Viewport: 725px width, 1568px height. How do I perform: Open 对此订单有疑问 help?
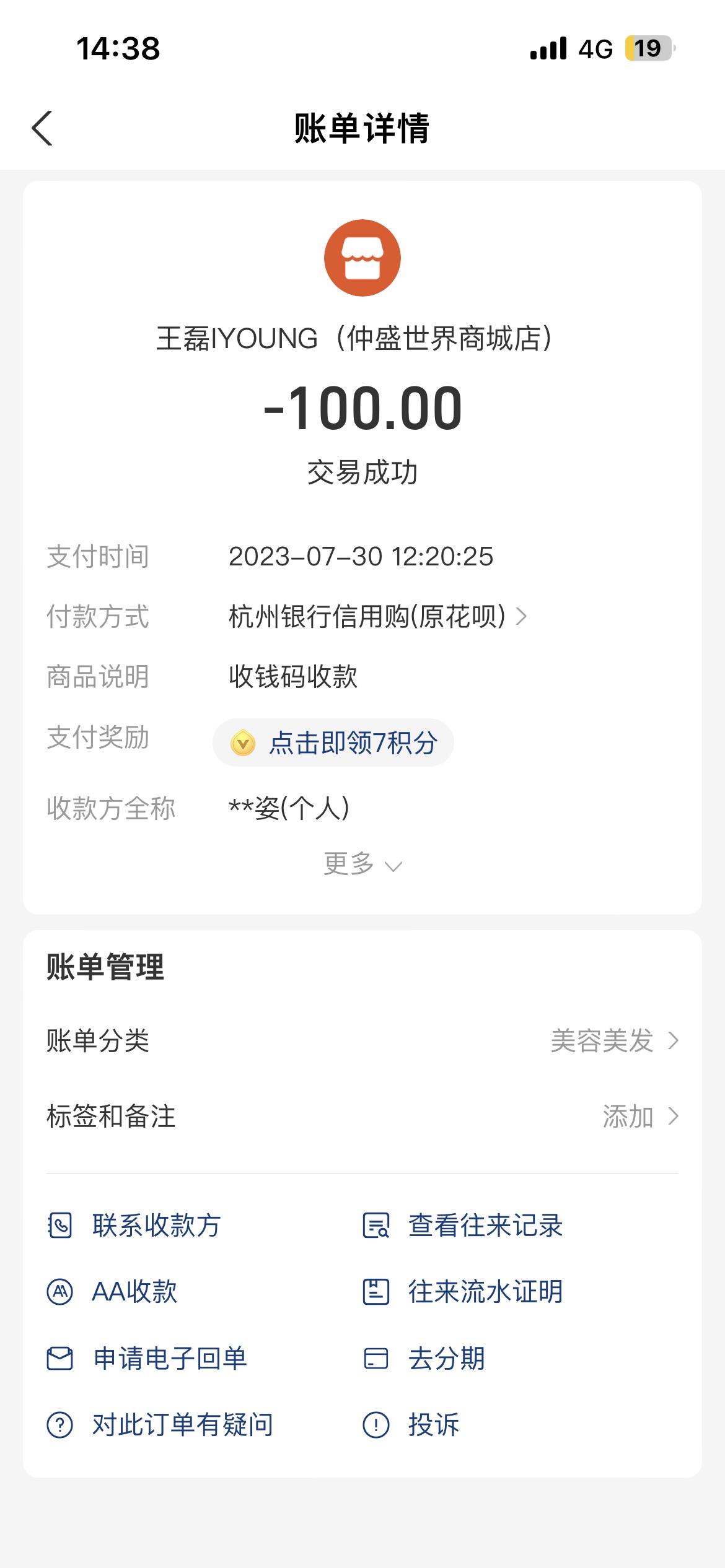[160, 1425]
